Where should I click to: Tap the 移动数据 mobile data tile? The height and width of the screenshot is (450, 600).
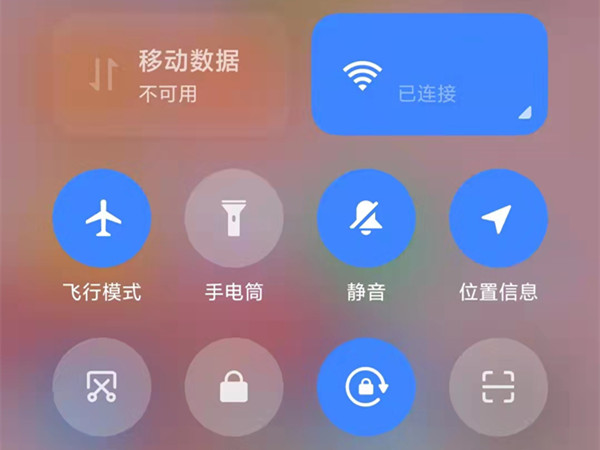[170, 75]
